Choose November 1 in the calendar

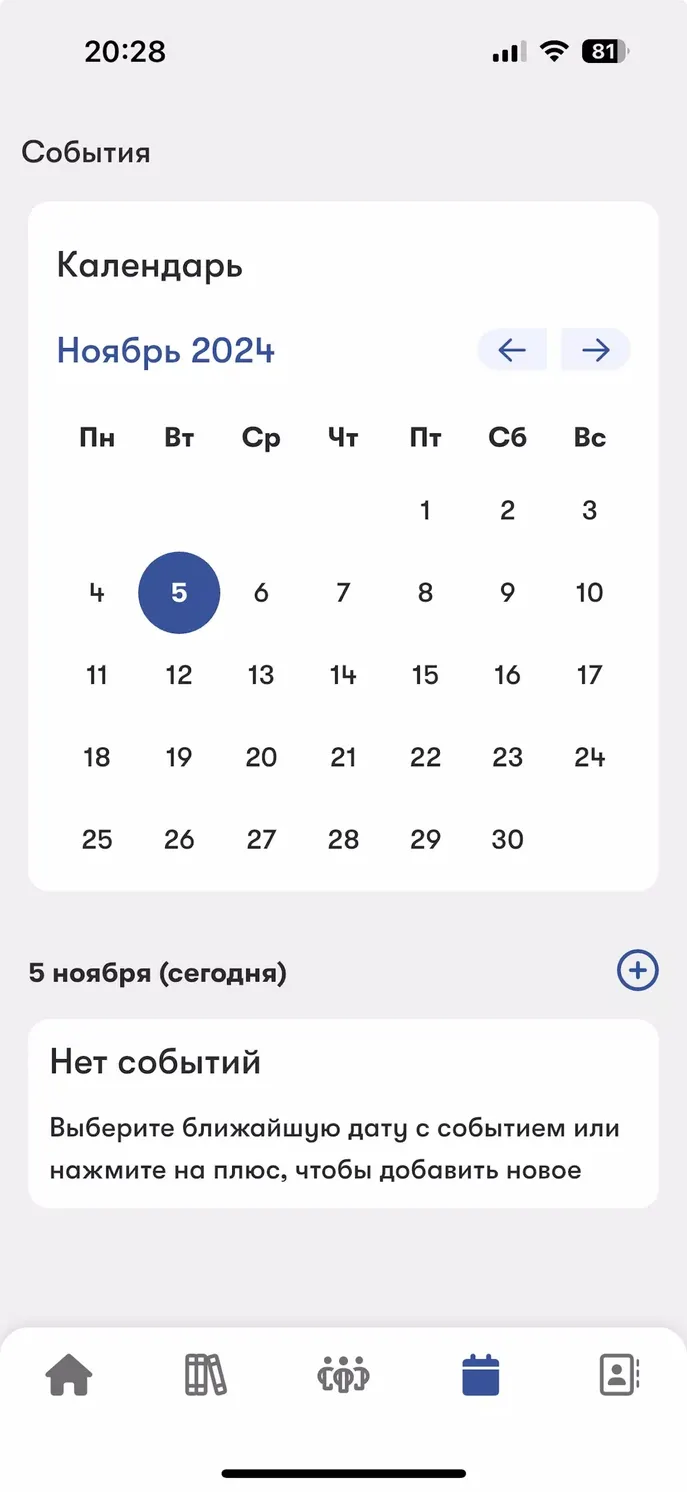[425, 511]
